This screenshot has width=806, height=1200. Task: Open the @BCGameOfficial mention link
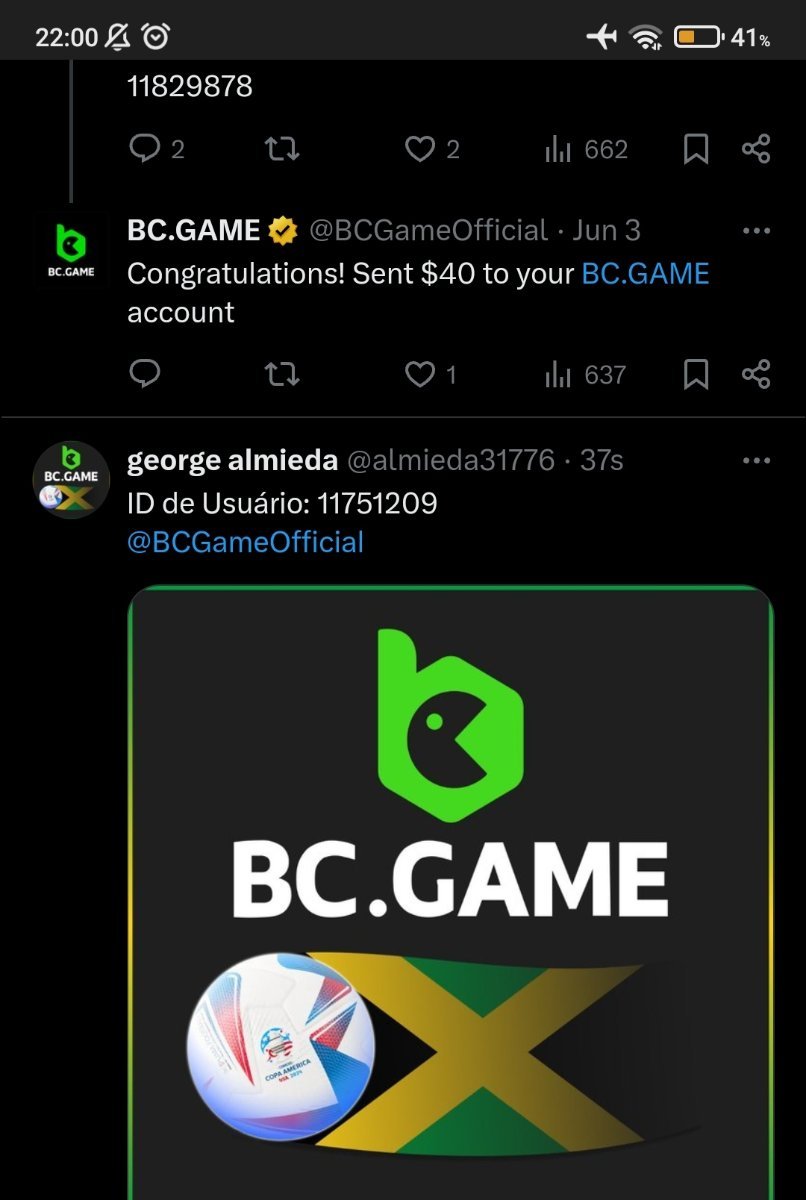[246, 543]
